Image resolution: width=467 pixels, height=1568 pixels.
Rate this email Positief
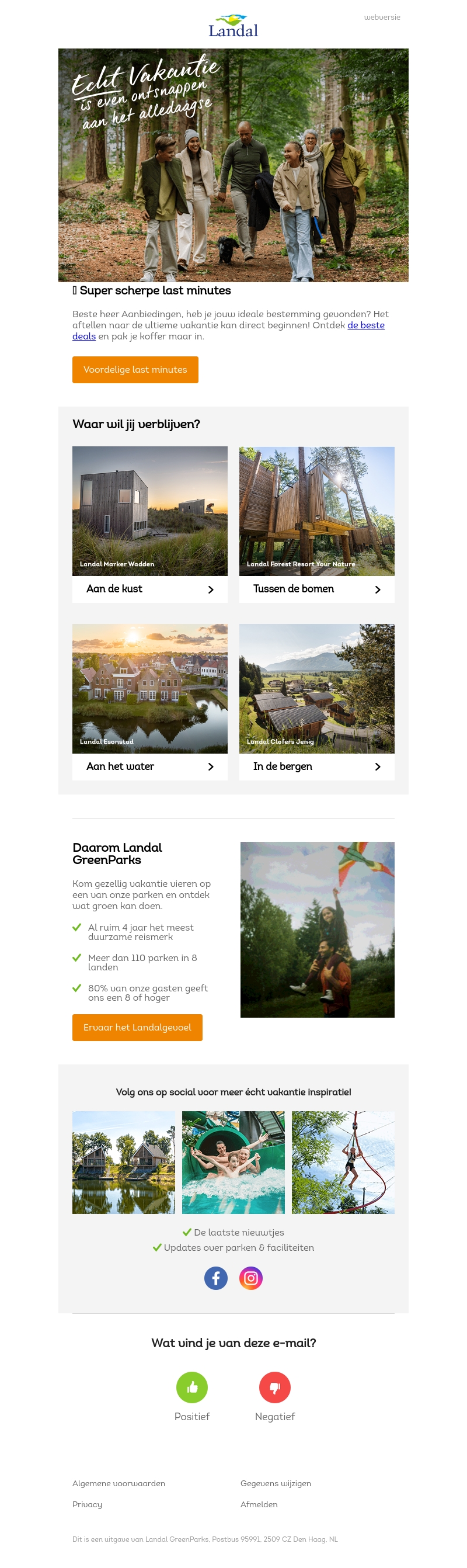pos(192,1387)
